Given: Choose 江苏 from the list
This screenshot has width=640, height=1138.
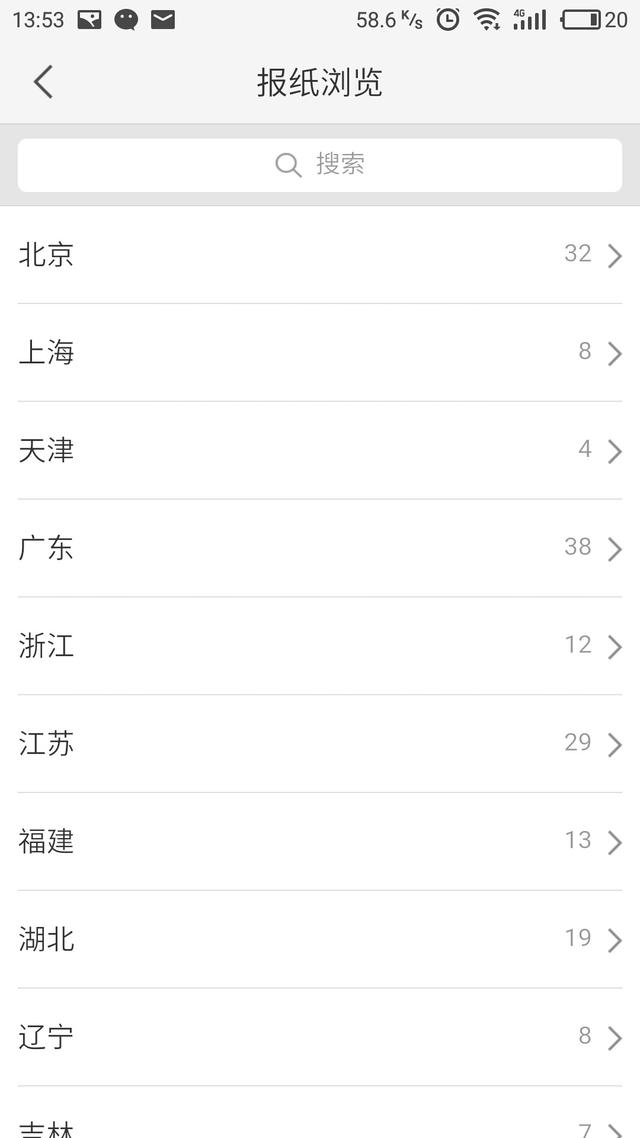Looking at the screenshot, I should click(320, 744).
